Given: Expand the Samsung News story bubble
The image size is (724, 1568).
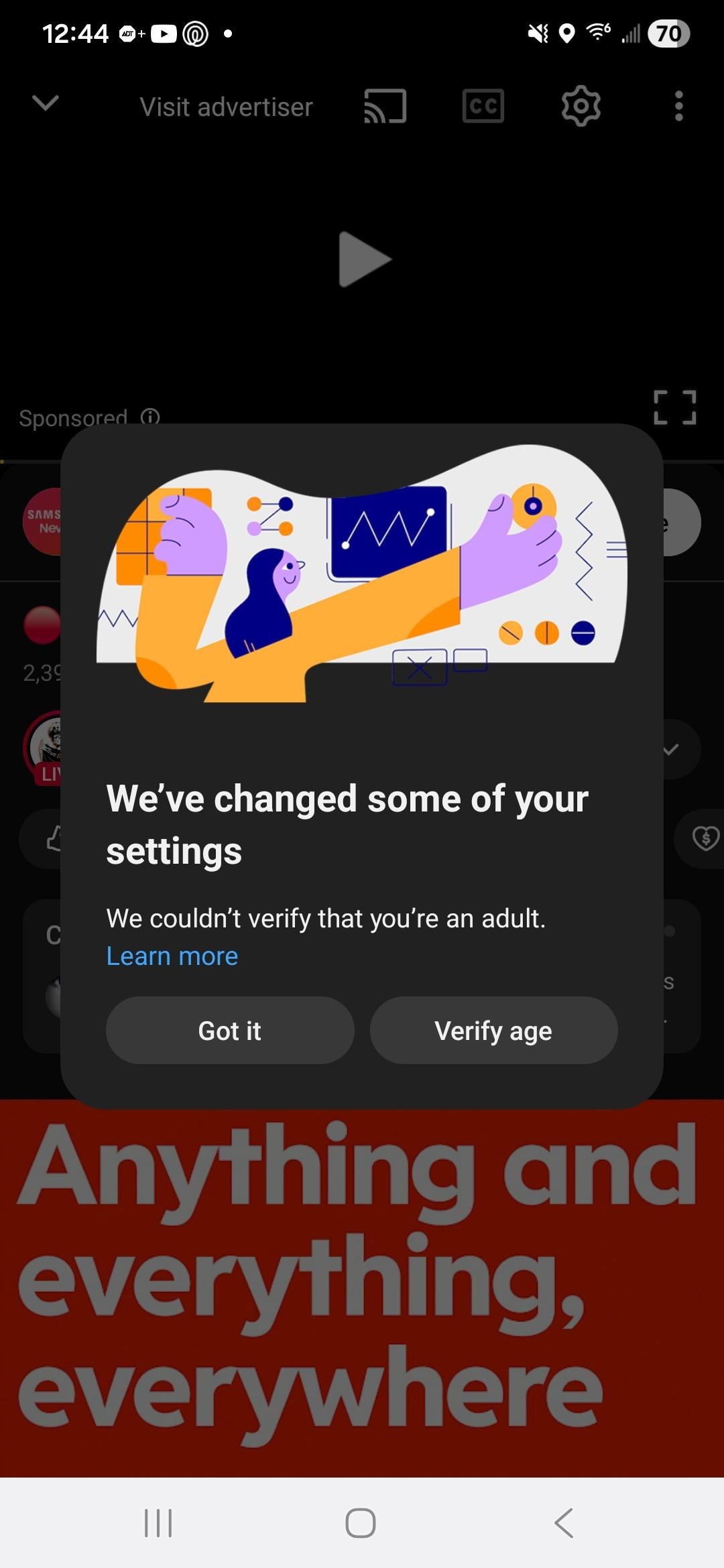Looking at the screenshot, I should click(45, 521).
